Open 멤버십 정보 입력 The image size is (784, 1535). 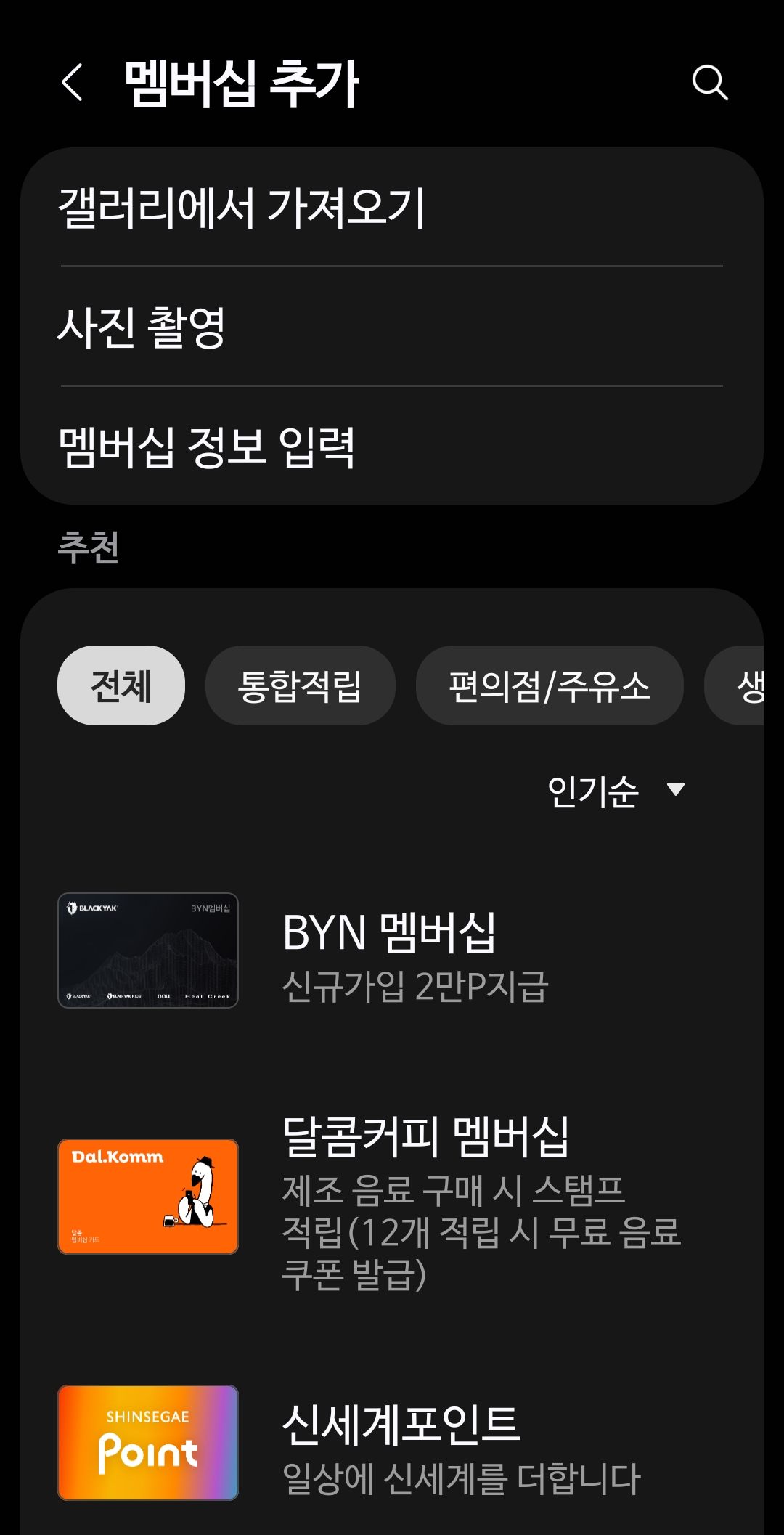(x=392, y=446)
